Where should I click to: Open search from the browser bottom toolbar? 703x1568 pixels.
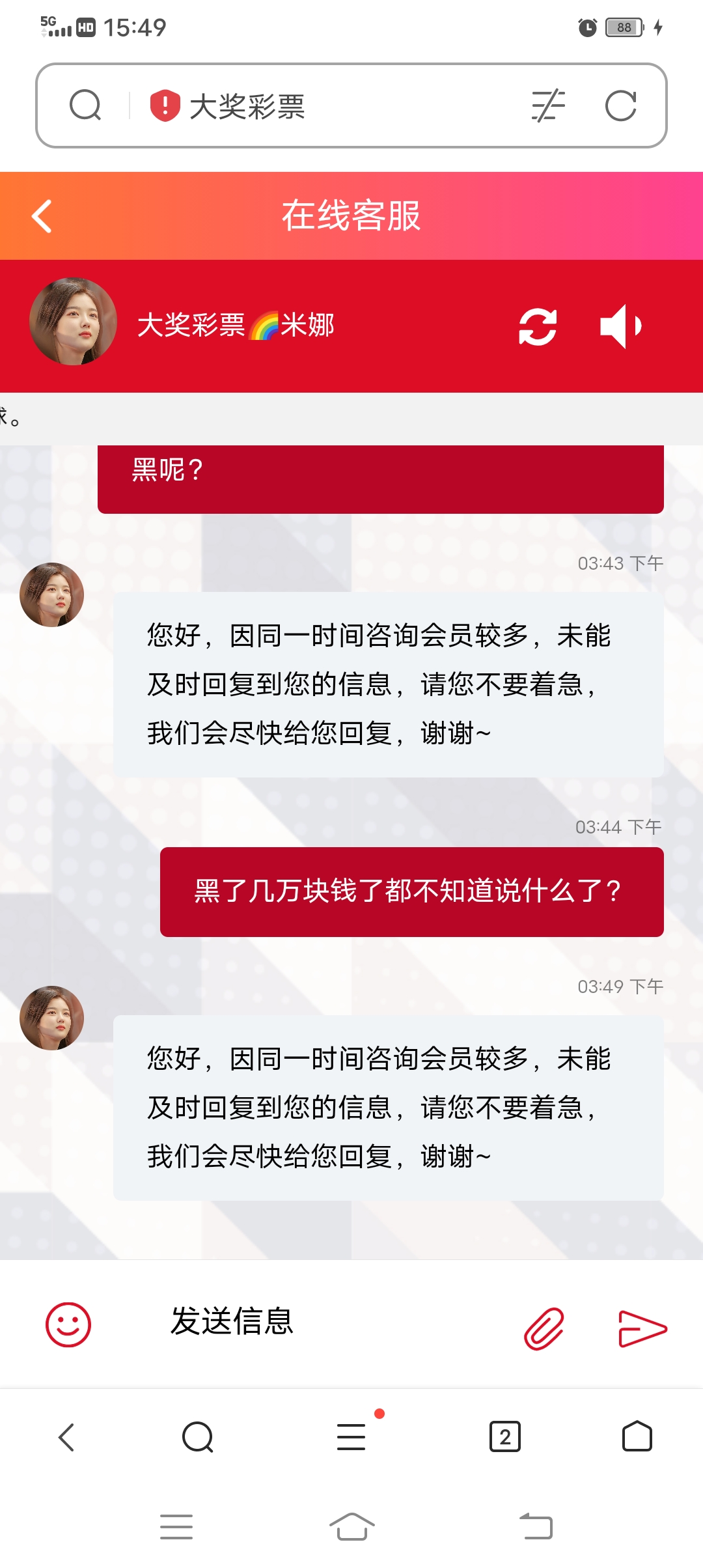198,1437
